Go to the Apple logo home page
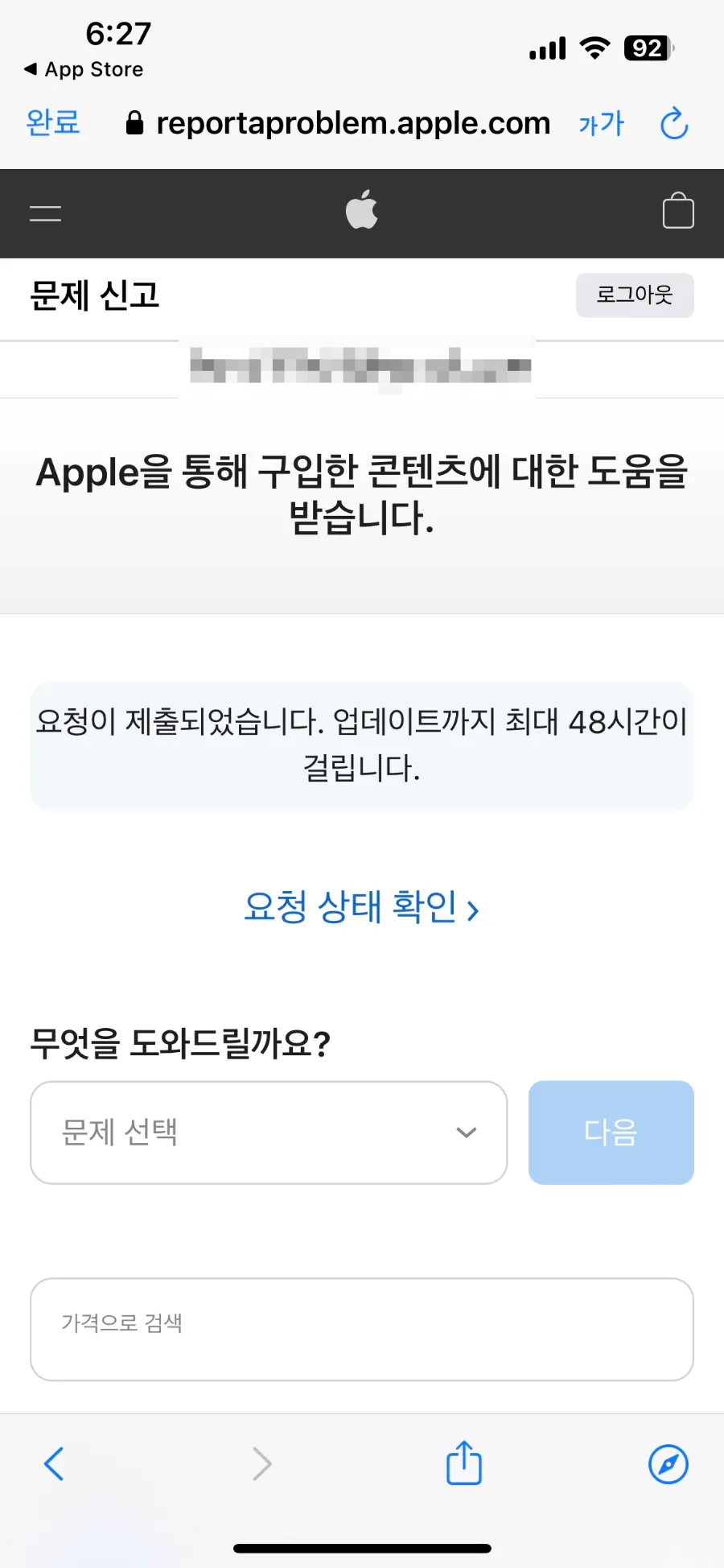Viewport: 724px width, 1568px height. pos(361,210)
